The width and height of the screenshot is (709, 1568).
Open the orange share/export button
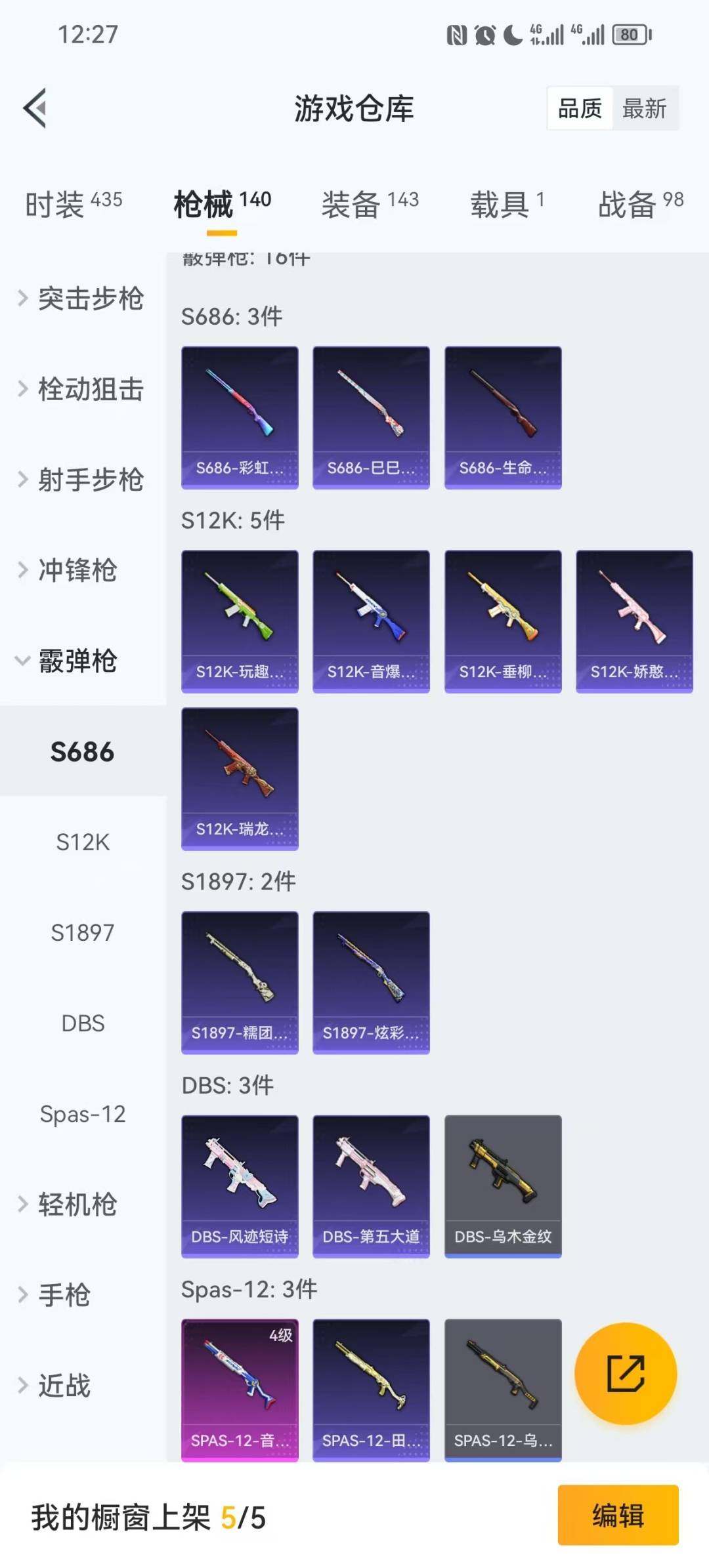[x=626, y=1372]
